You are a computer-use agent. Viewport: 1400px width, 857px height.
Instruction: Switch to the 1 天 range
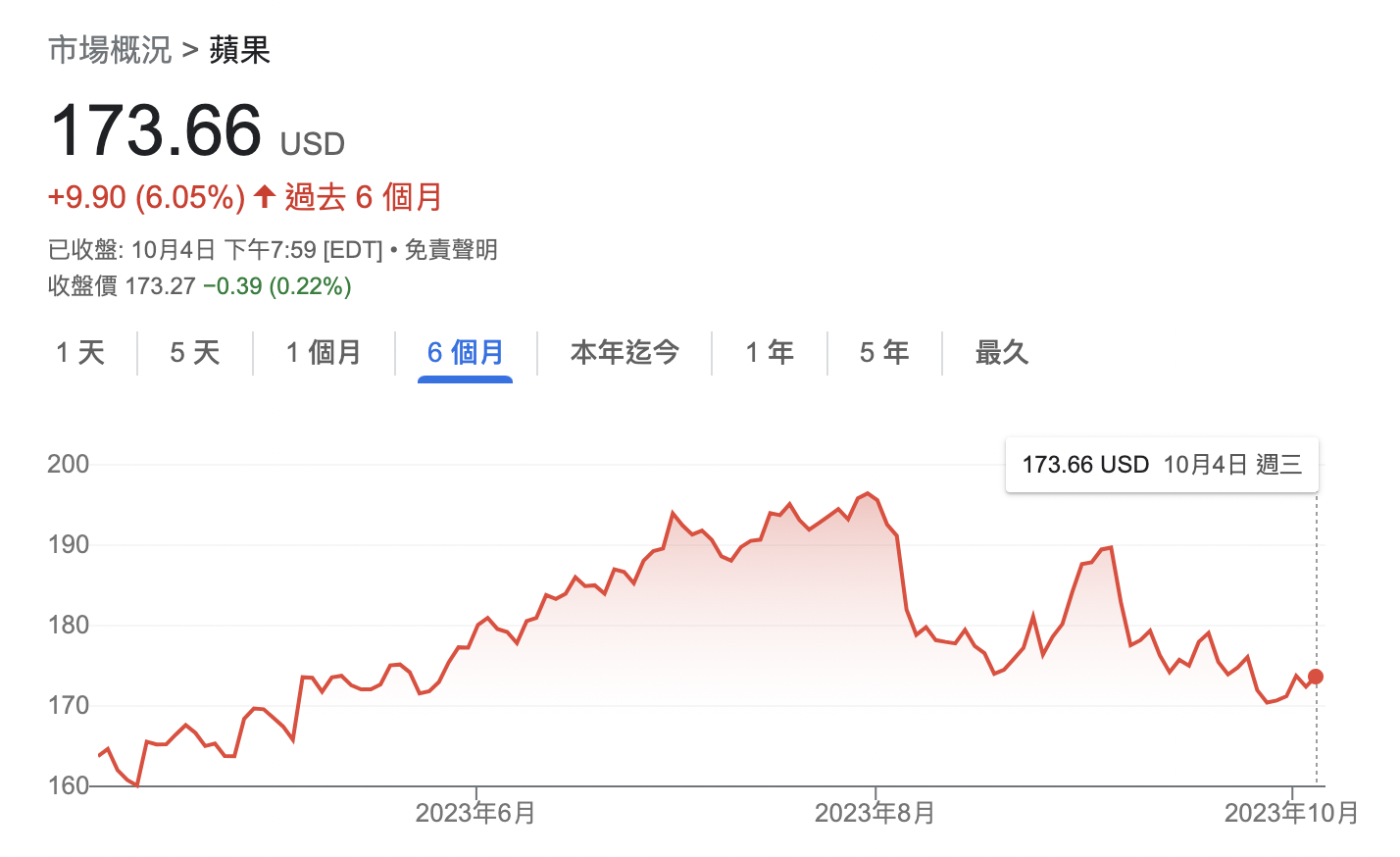point(80,353)
